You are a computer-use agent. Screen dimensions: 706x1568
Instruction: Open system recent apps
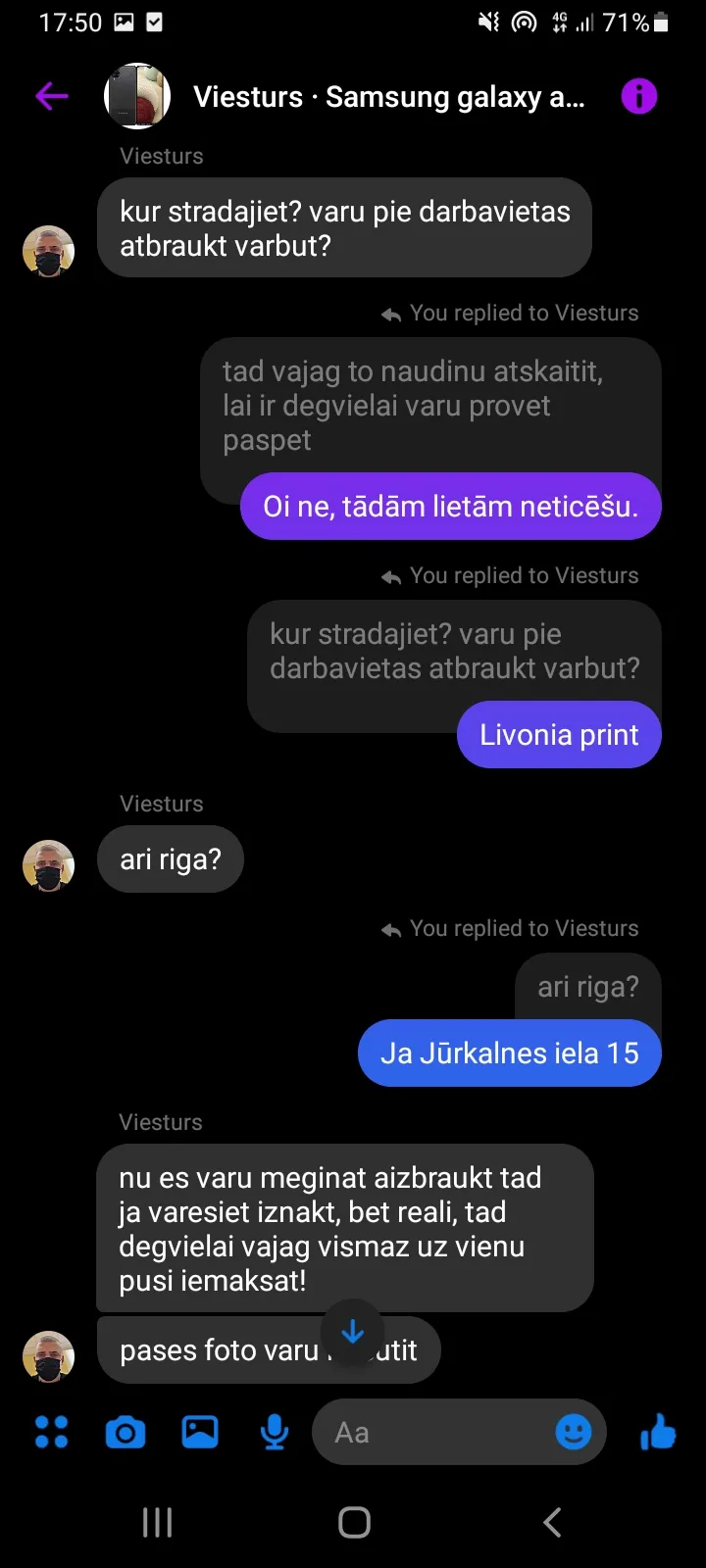pos(157,1522)
